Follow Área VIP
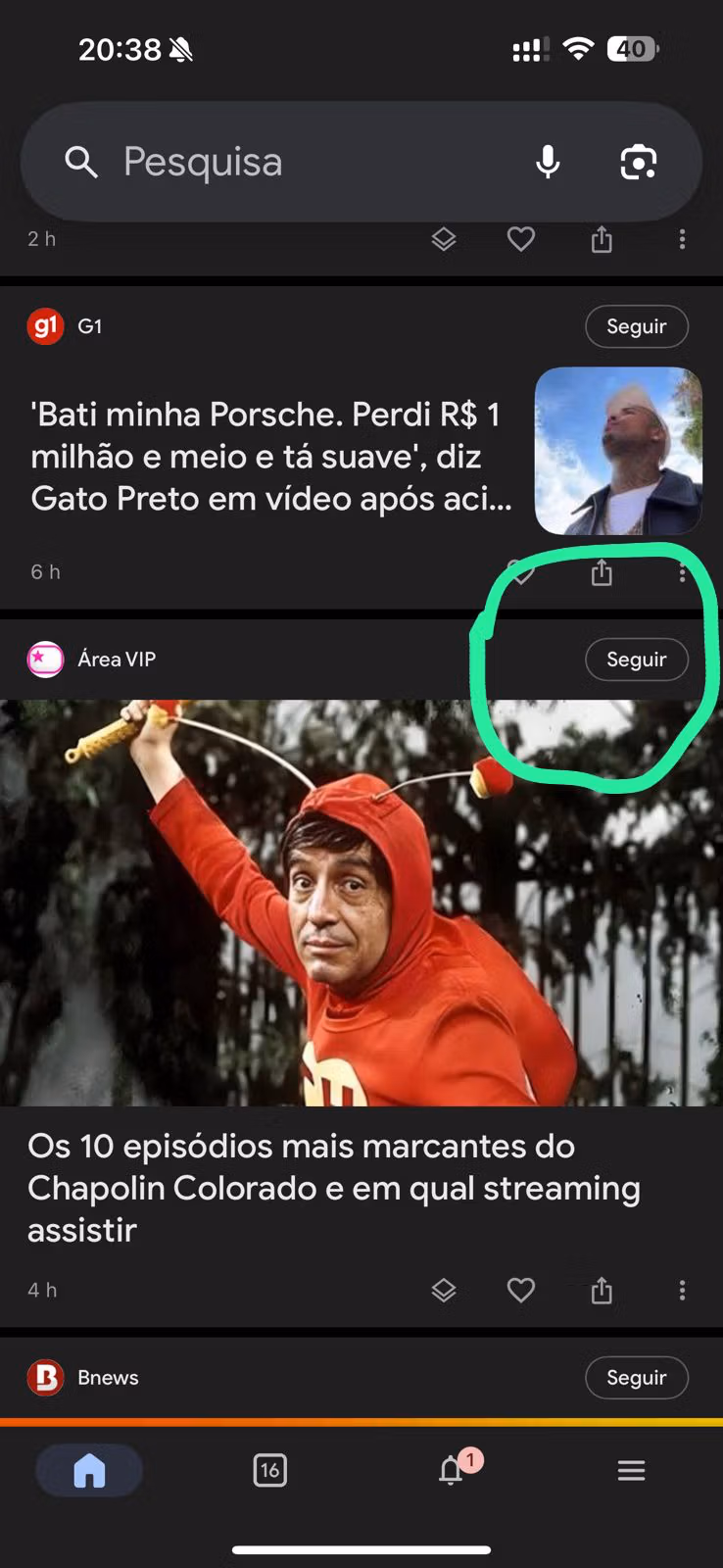The height and width of the screenshot is (1568, 723). (636, 660)
